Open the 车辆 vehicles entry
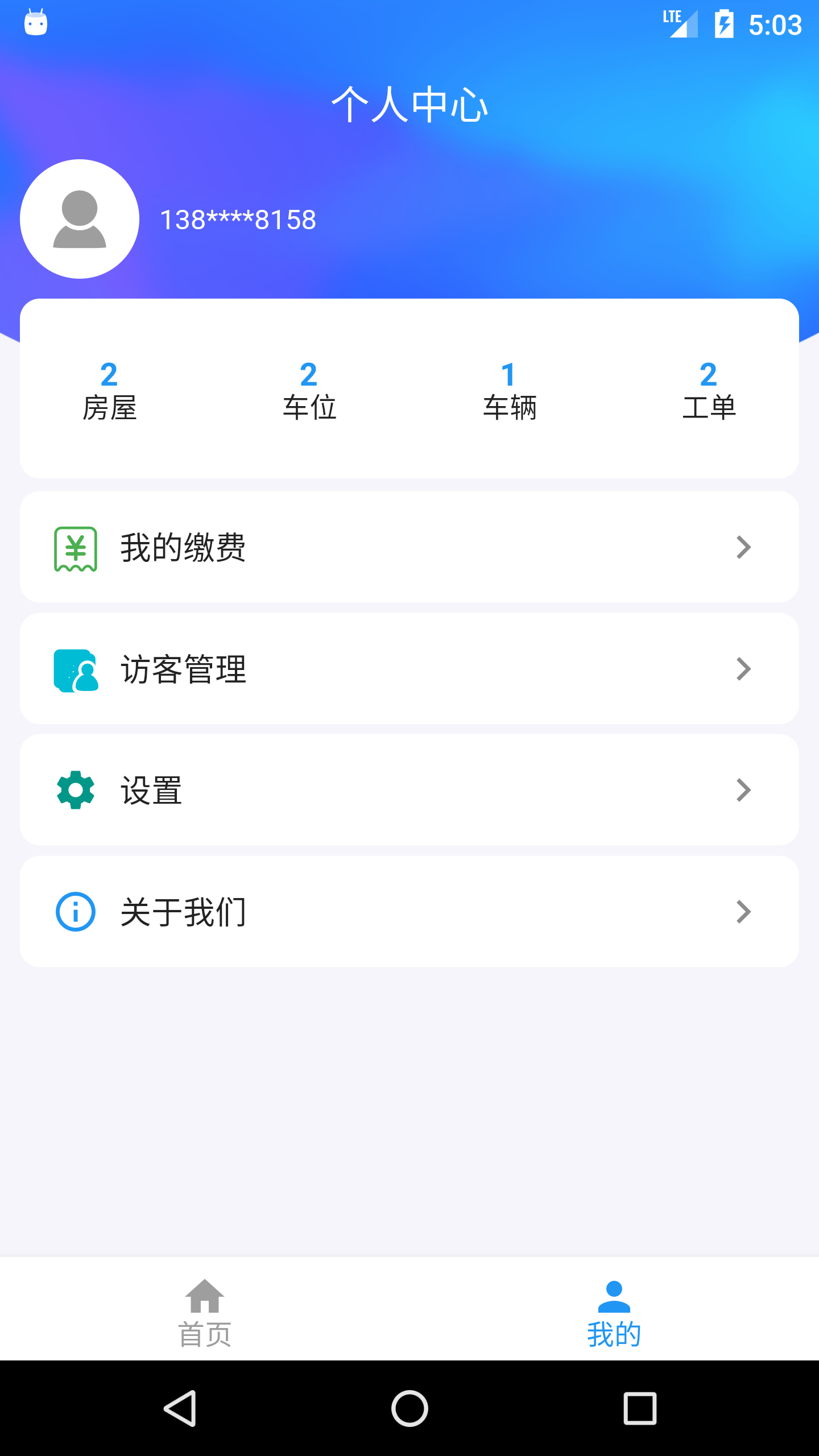The height and width of the screenshot is (1456, 819). (x=510, y=391)
